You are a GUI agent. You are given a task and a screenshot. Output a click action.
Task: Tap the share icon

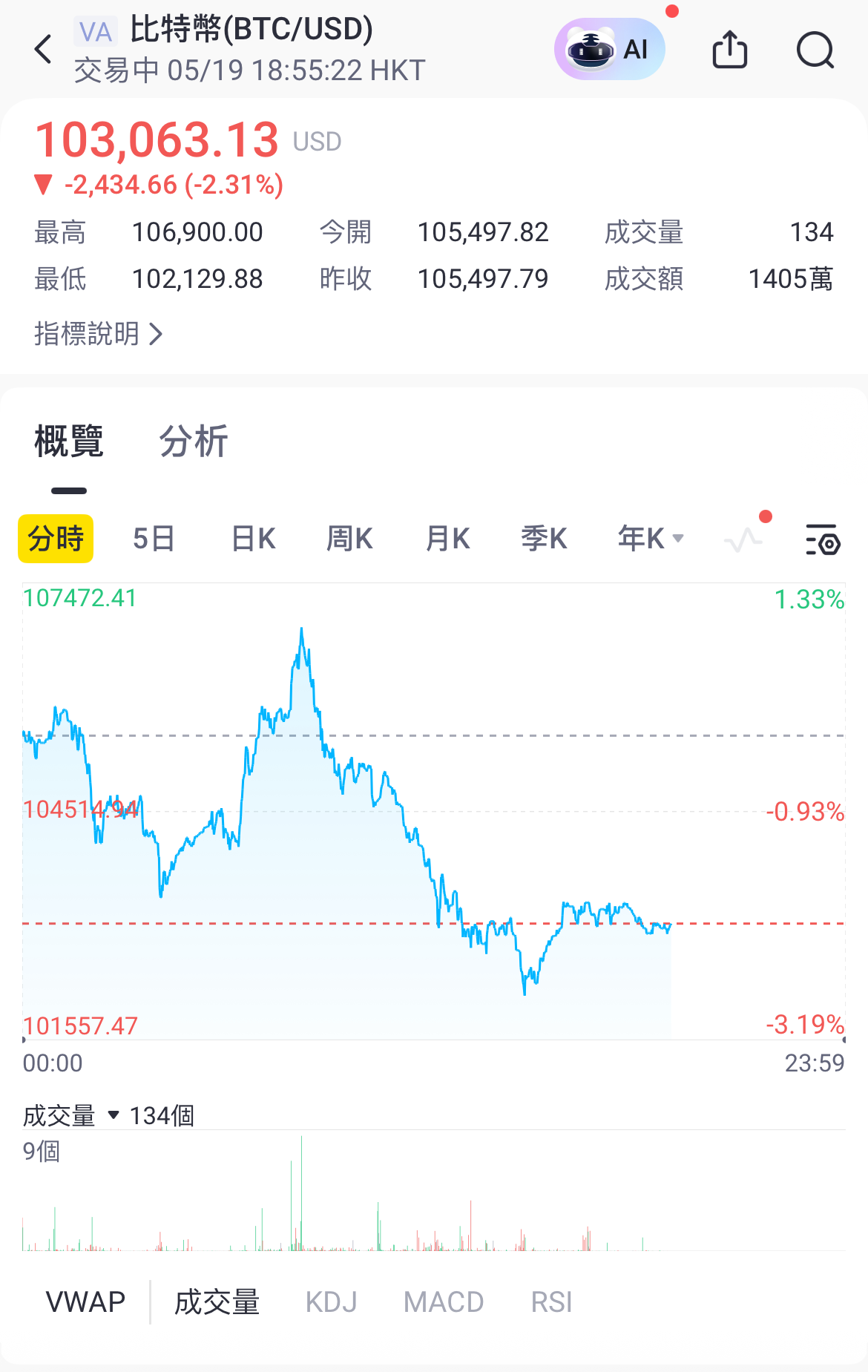[729, 49]
